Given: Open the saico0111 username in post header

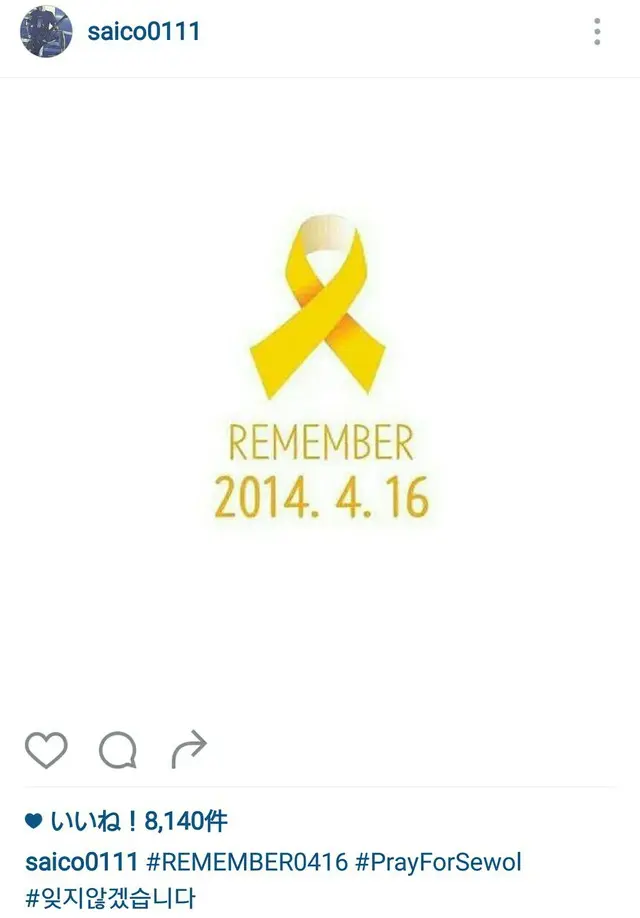Looking at the screenshot, I should (x=143, y=32).
